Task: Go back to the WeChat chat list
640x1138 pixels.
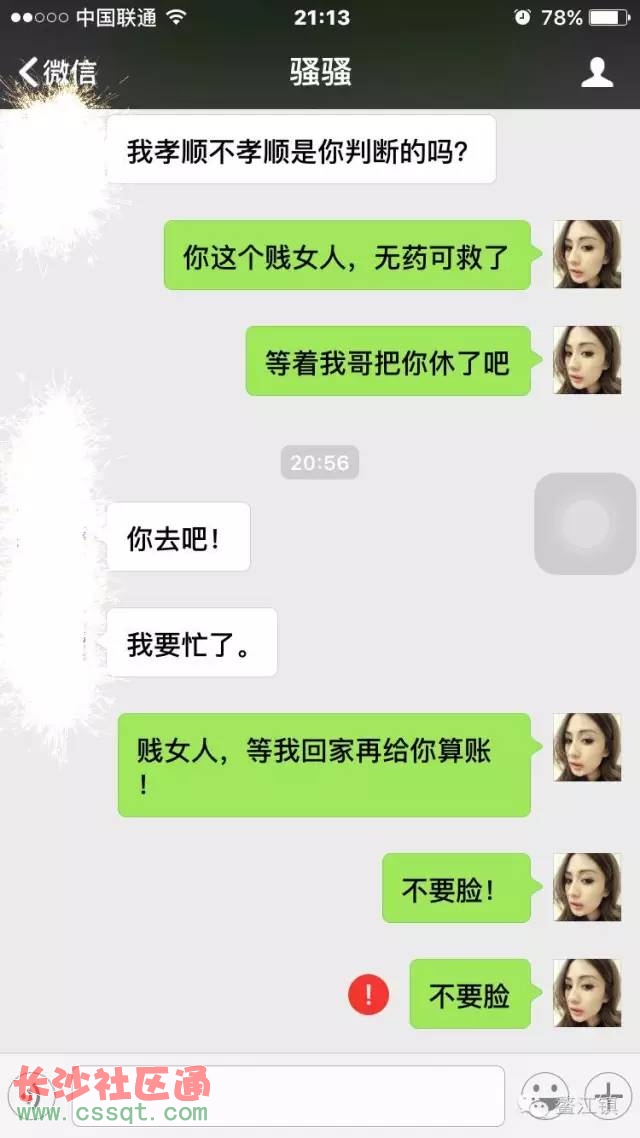Action: [x=58, y=72]
